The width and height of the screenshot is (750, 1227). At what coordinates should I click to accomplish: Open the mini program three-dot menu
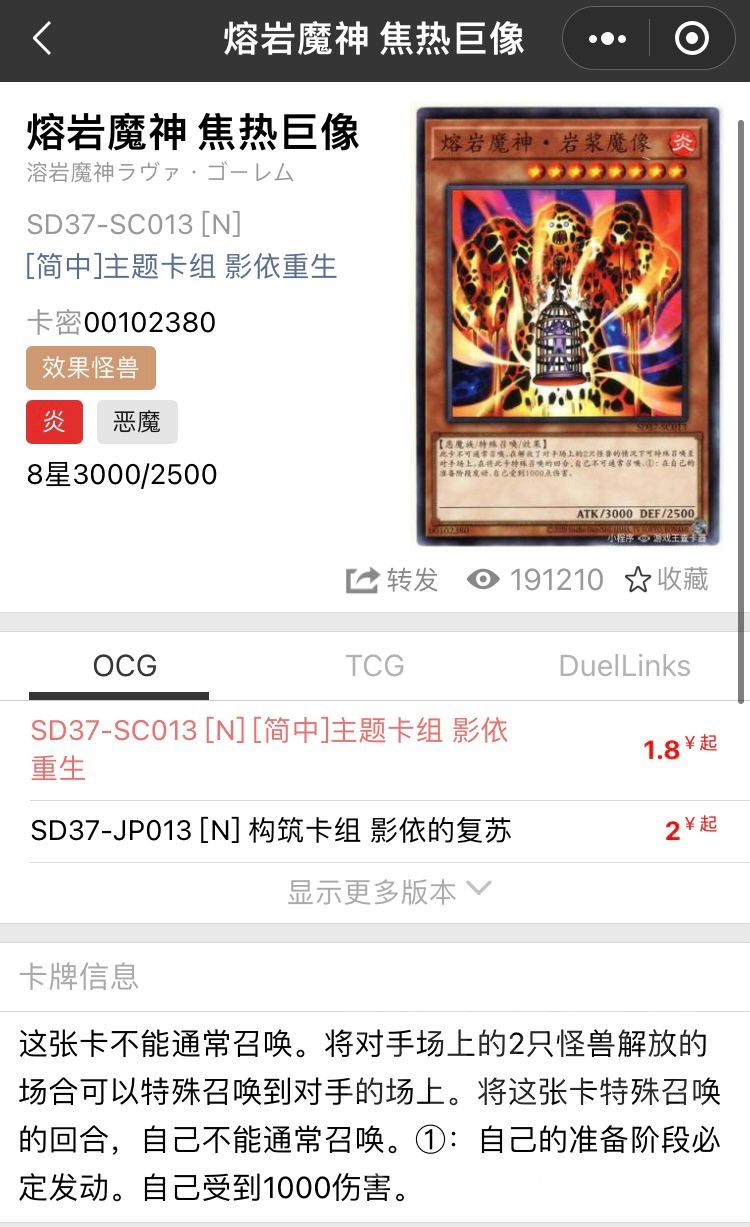click(x=606, y=40)
